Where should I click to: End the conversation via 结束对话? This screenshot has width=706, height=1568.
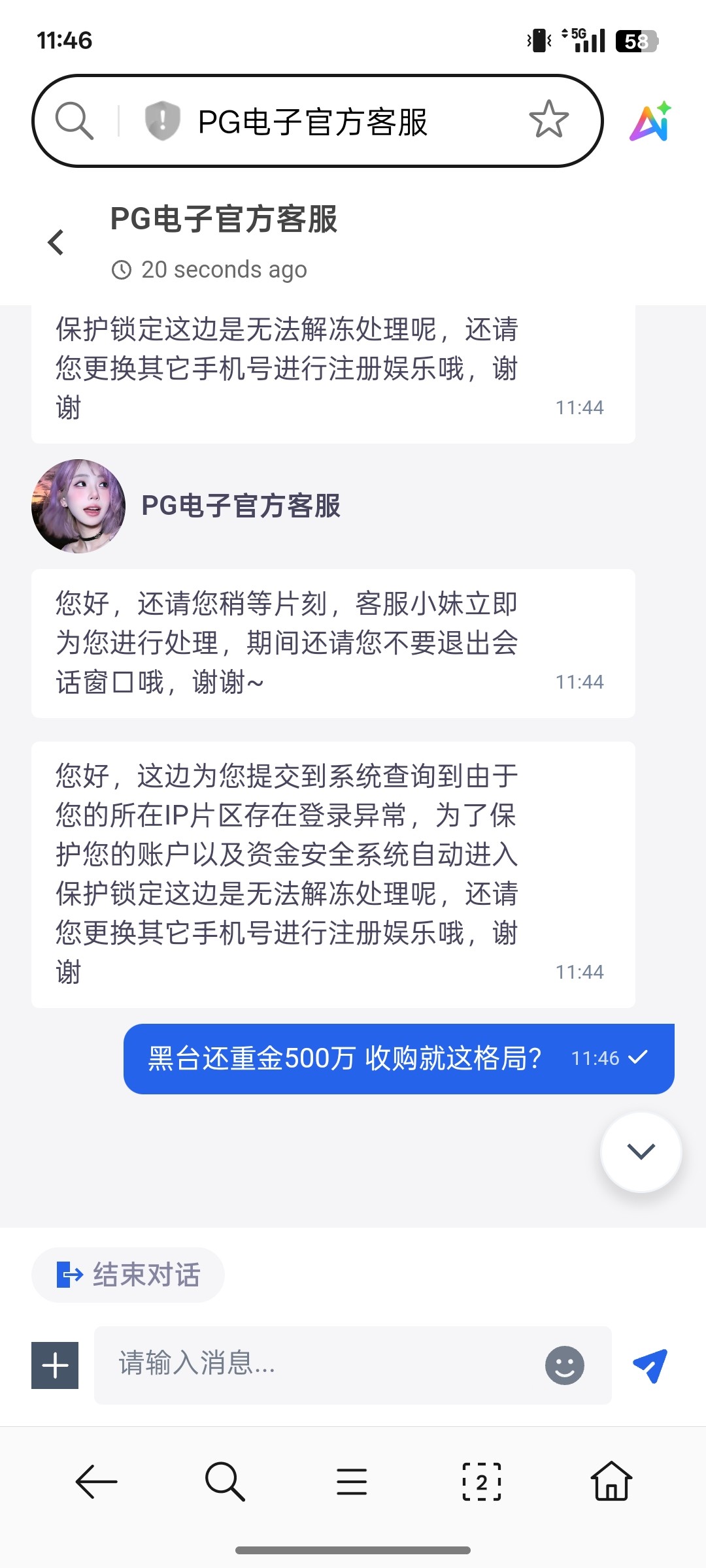128,1275
